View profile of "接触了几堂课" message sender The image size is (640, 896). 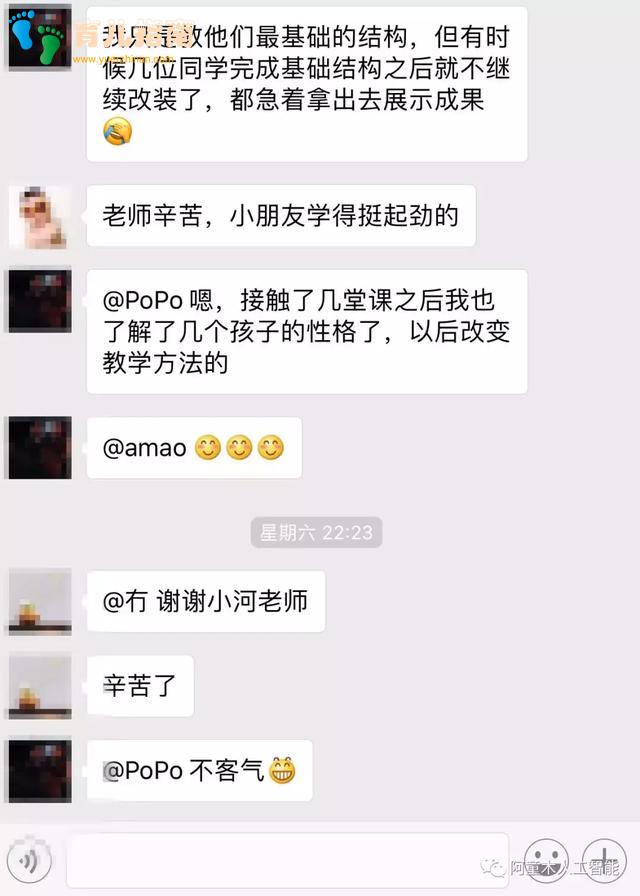[39, 300]
